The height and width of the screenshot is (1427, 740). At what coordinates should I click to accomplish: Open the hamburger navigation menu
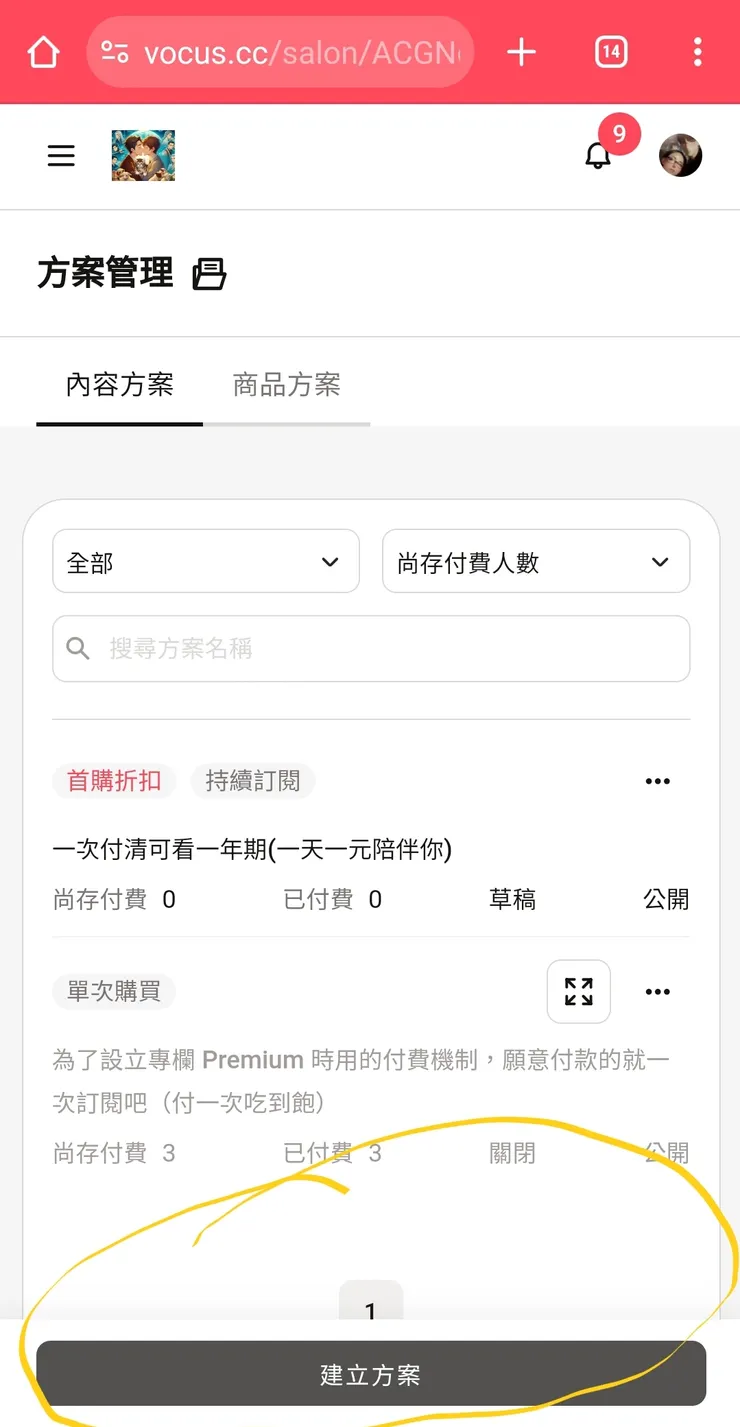[61, 156]
